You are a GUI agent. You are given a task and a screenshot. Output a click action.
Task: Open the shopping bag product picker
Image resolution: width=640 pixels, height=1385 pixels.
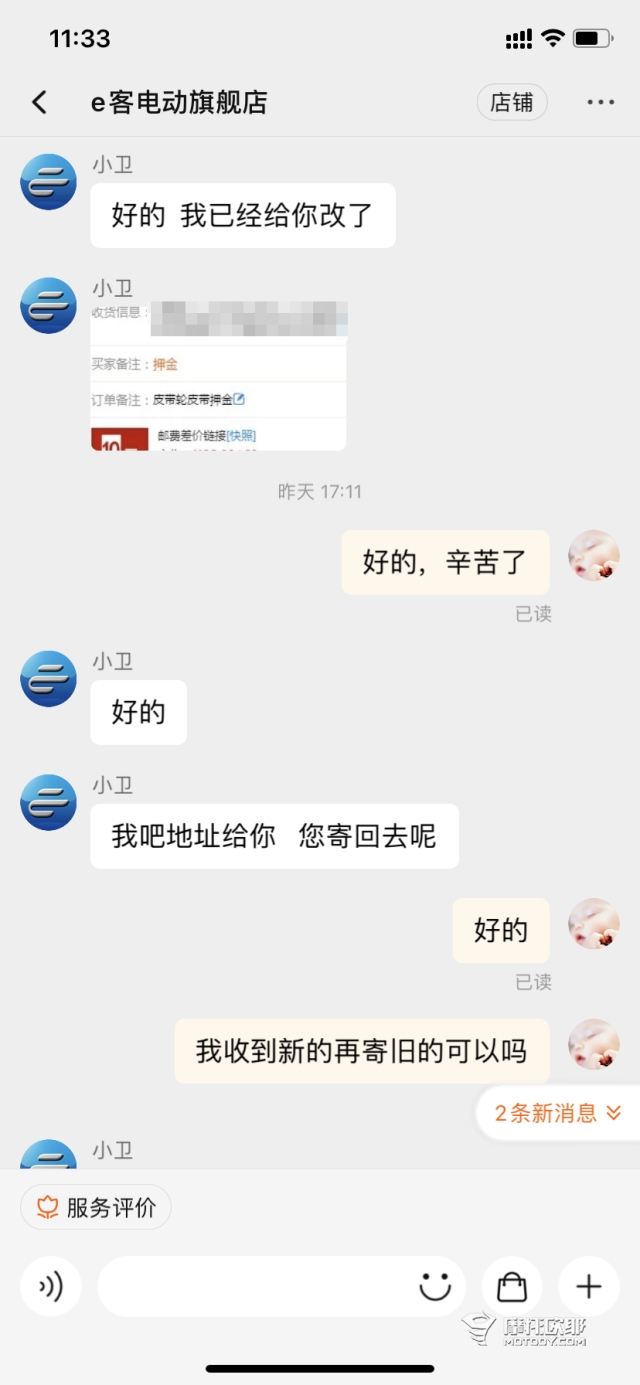512,1286
